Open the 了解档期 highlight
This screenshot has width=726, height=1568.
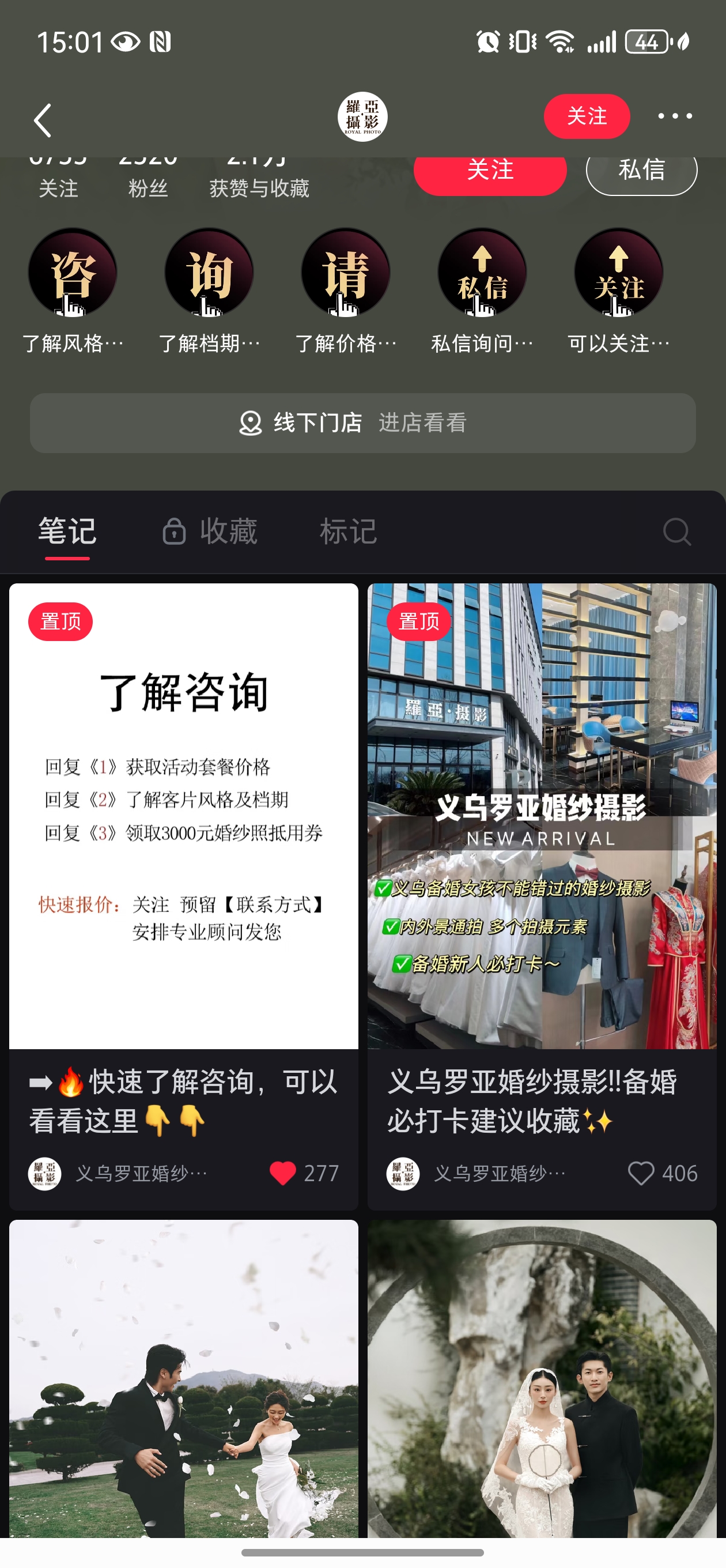point(209,273)
